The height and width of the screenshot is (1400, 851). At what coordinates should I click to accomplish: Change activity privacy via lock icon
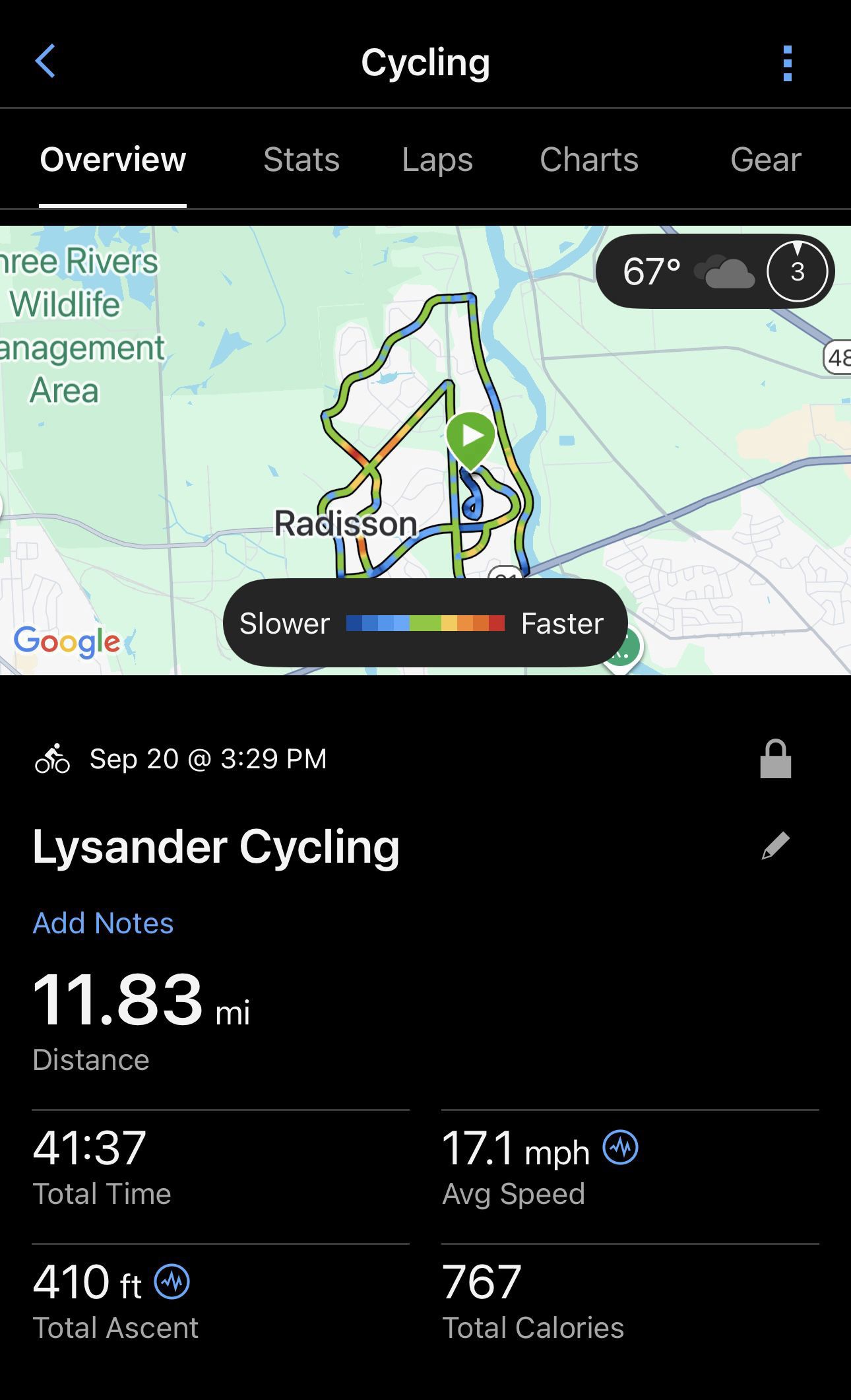tap(775, 759)
